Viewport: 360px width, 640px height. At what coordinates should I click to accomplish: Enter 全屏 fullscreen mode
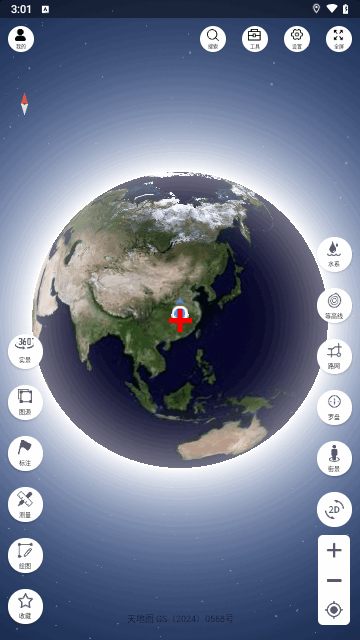coord(339,39)
